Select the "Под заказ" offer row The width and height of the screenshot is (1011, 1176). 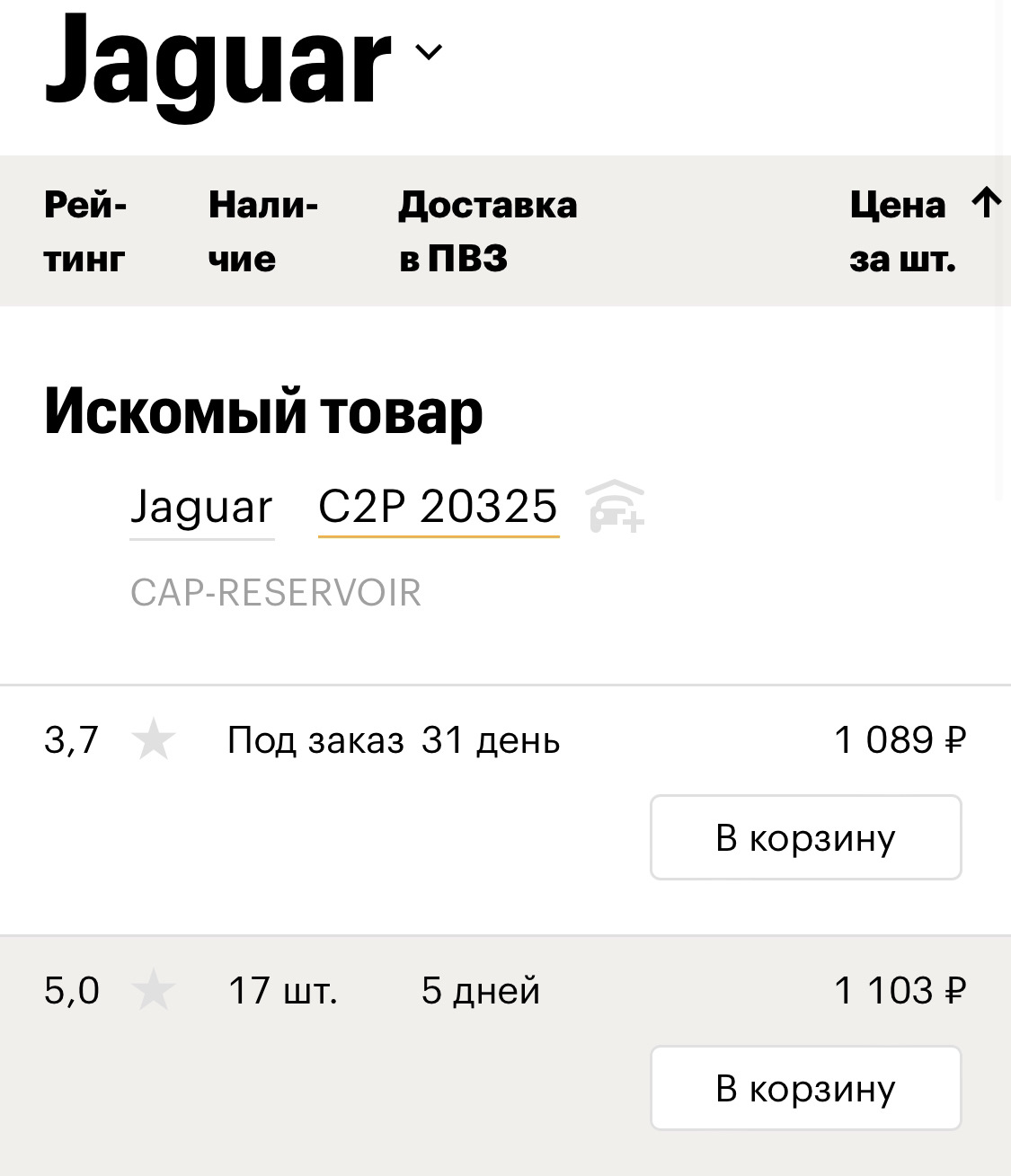(x=316, y=740)
